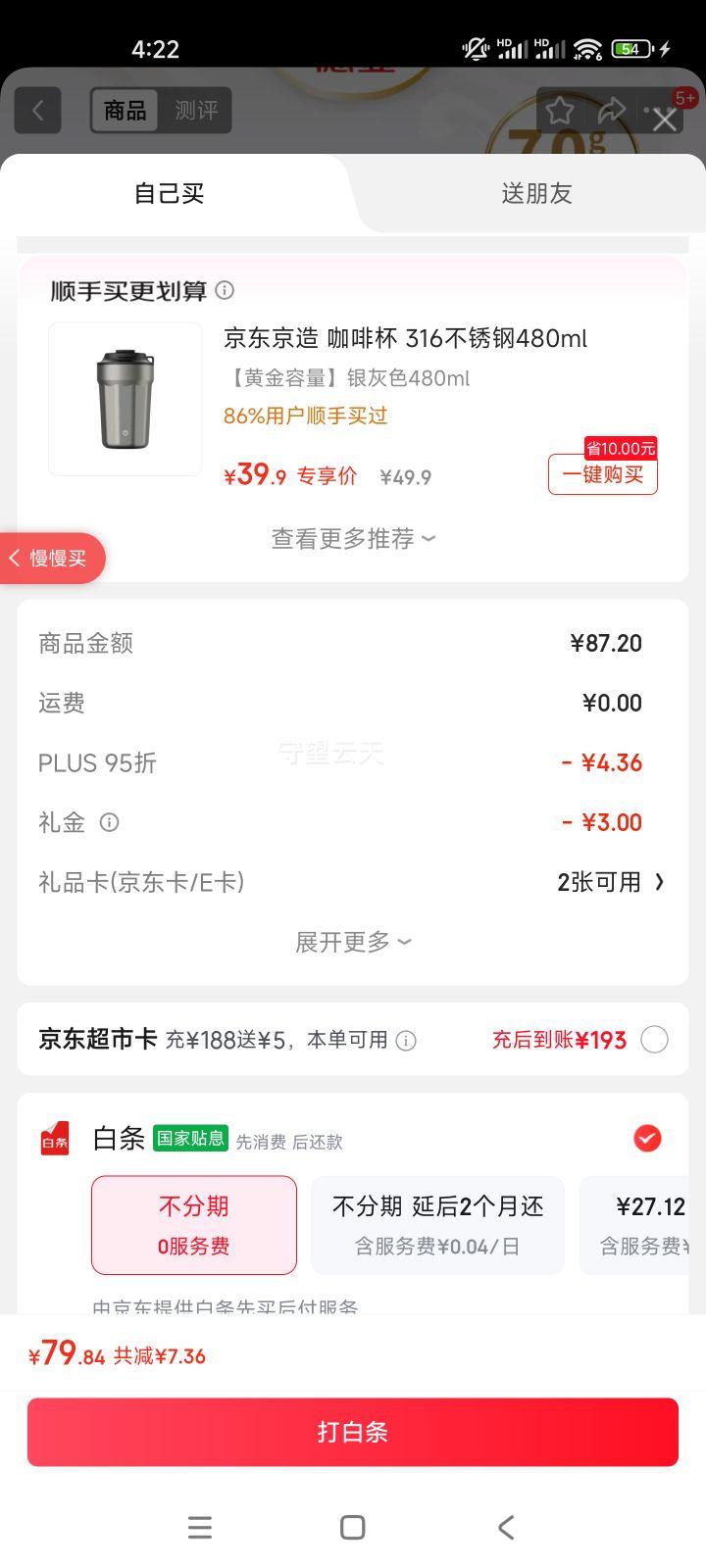Viewport: 706px width, 1568px height.
Task: Expand 查看更多推荐
Action: tap(353, 538)
